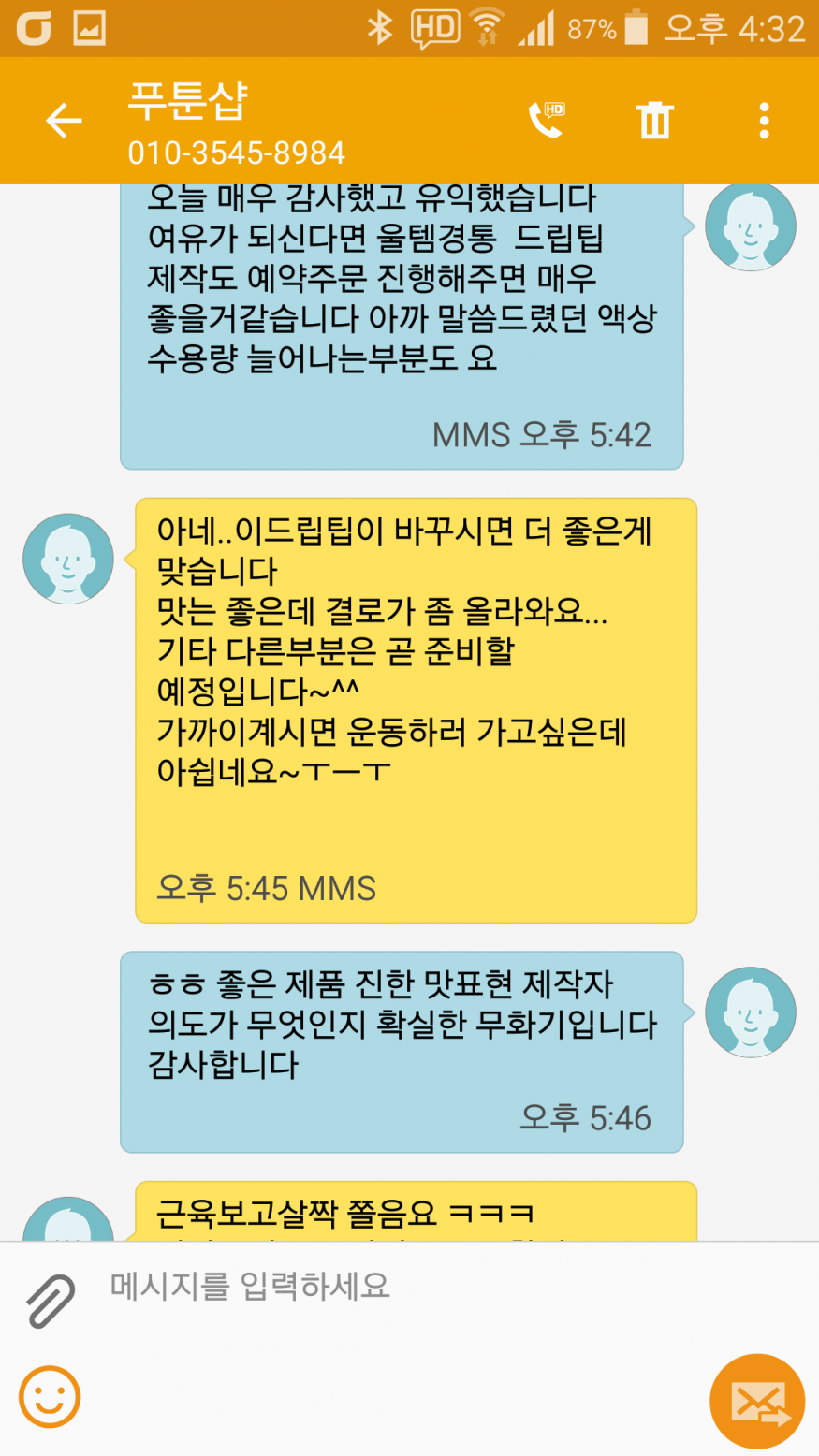
Task: Open my avatar beside the 5:46 message
Action: pos(750,1012)
